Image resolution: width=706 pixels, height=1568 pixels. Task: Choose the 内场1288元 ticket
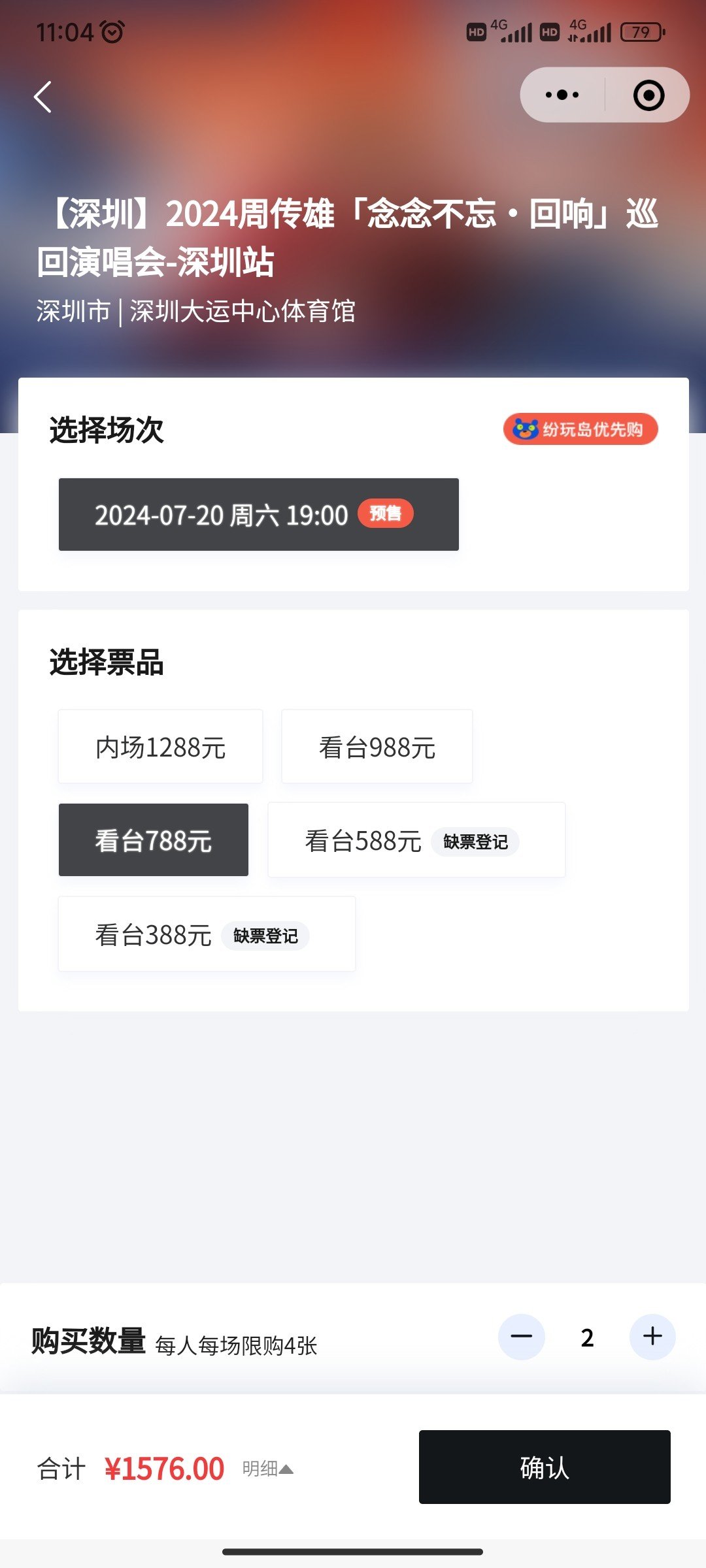pyautogui.click(x=161, y=747)
